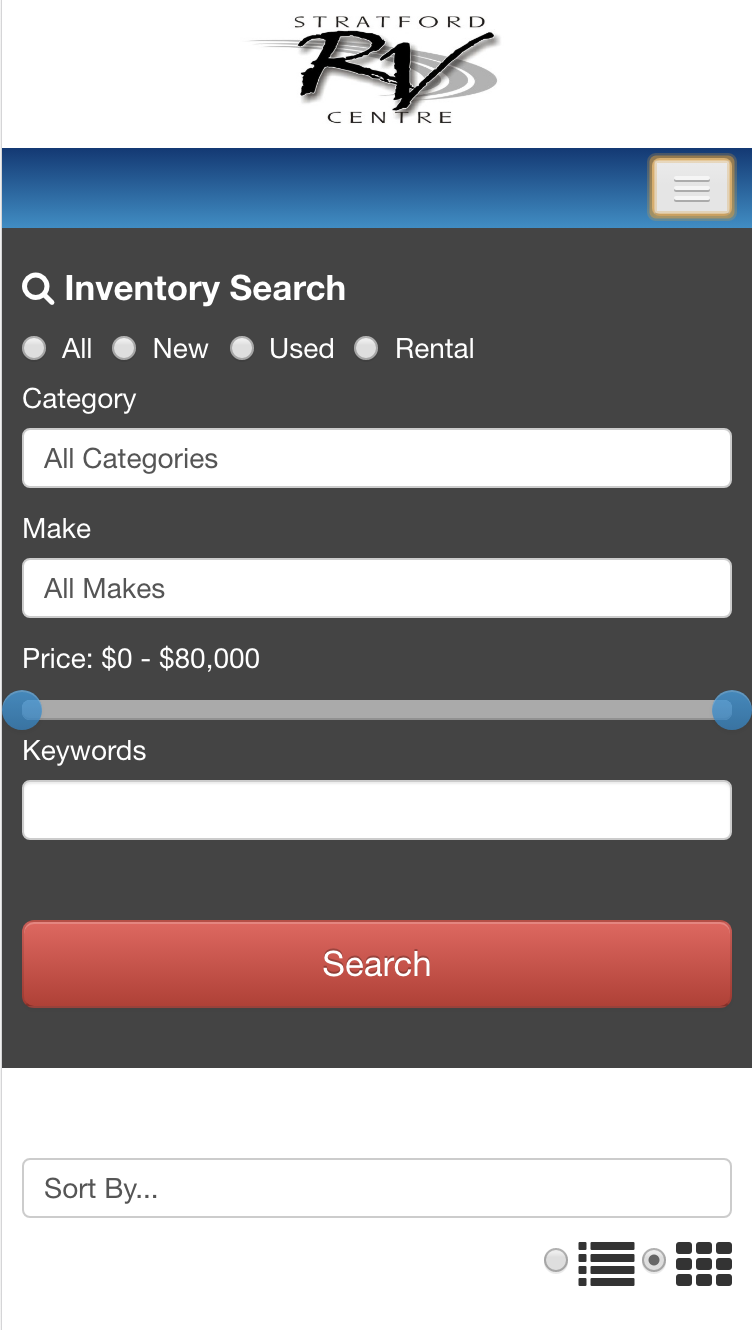Image resolution: width=752 pixels, height=1330 pixels.
Task: Focus the Keywords text field
Action: coord(376,810)
